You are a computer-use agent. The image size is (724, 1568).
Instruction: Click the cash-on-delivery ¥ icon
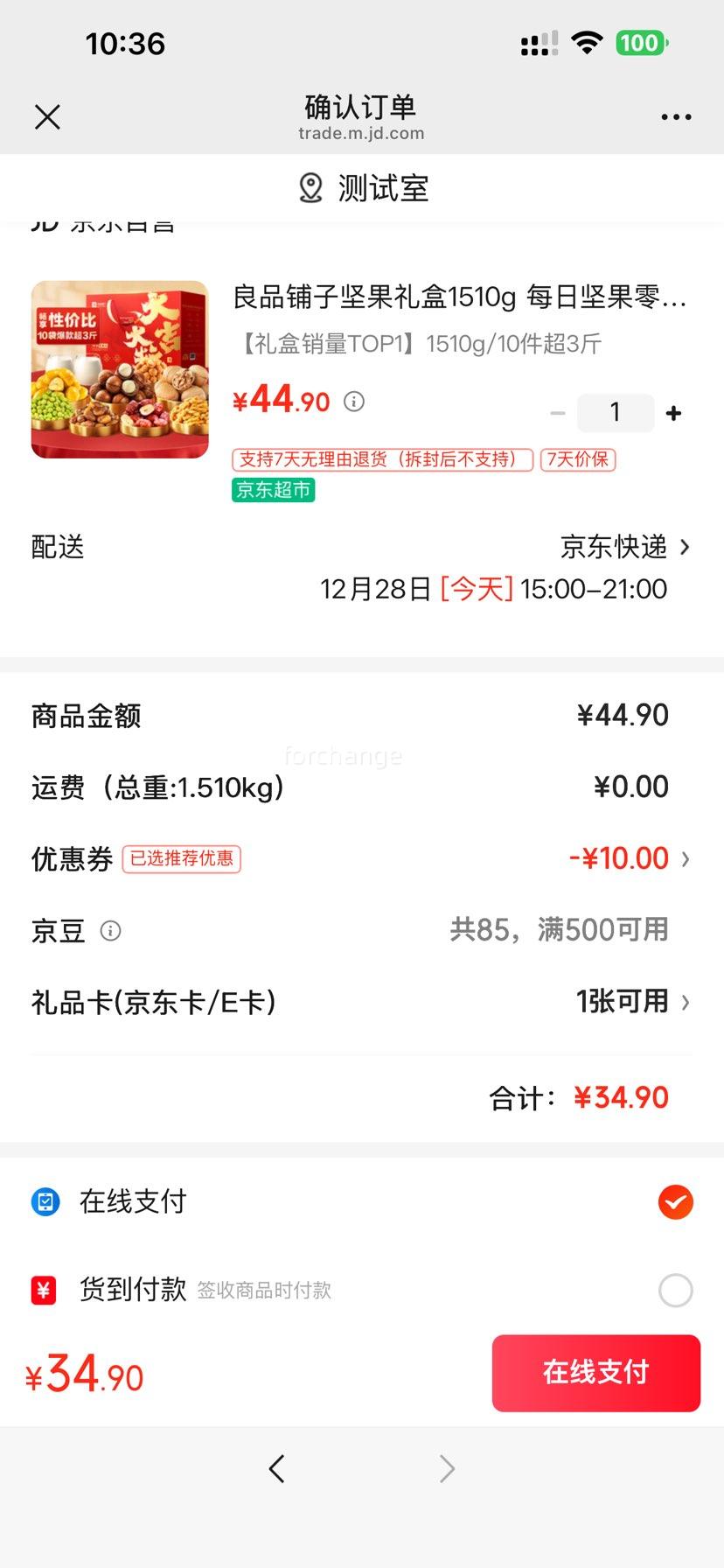click(x=44, y=1290)
